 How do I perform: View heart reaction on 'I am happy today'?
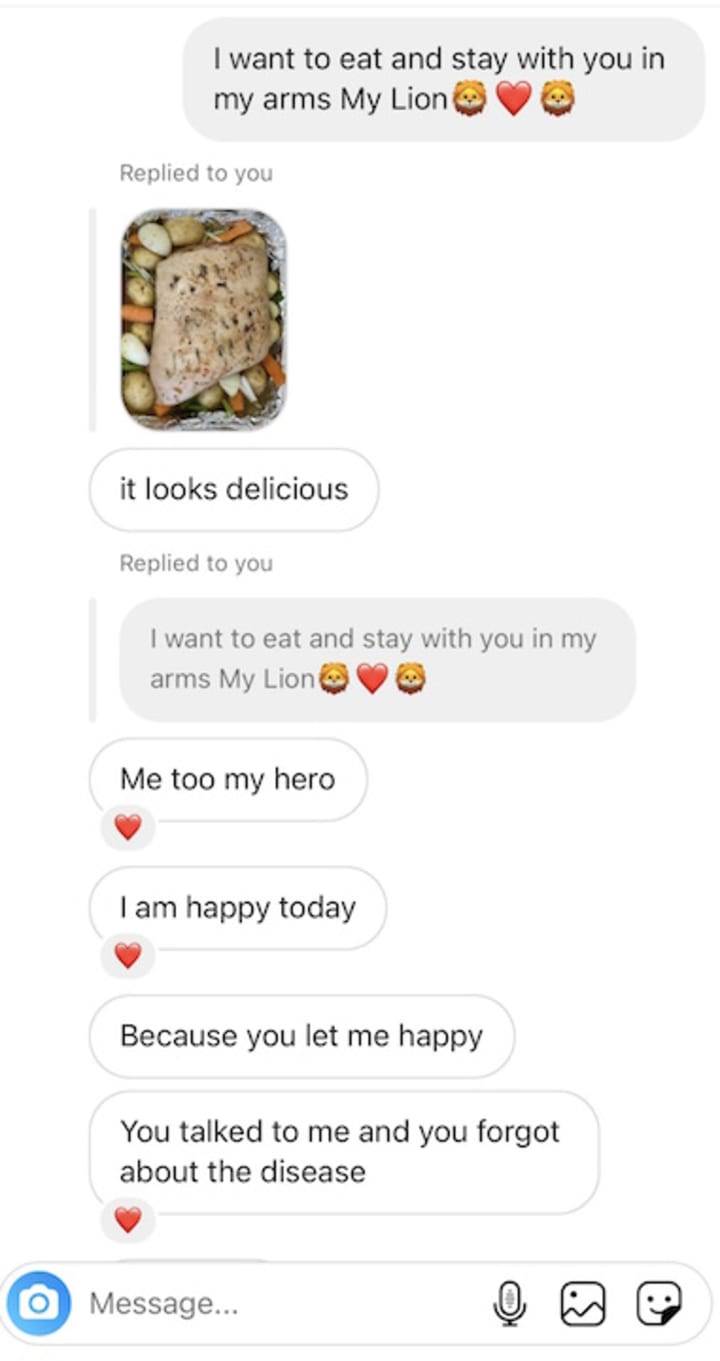point(128,955)
